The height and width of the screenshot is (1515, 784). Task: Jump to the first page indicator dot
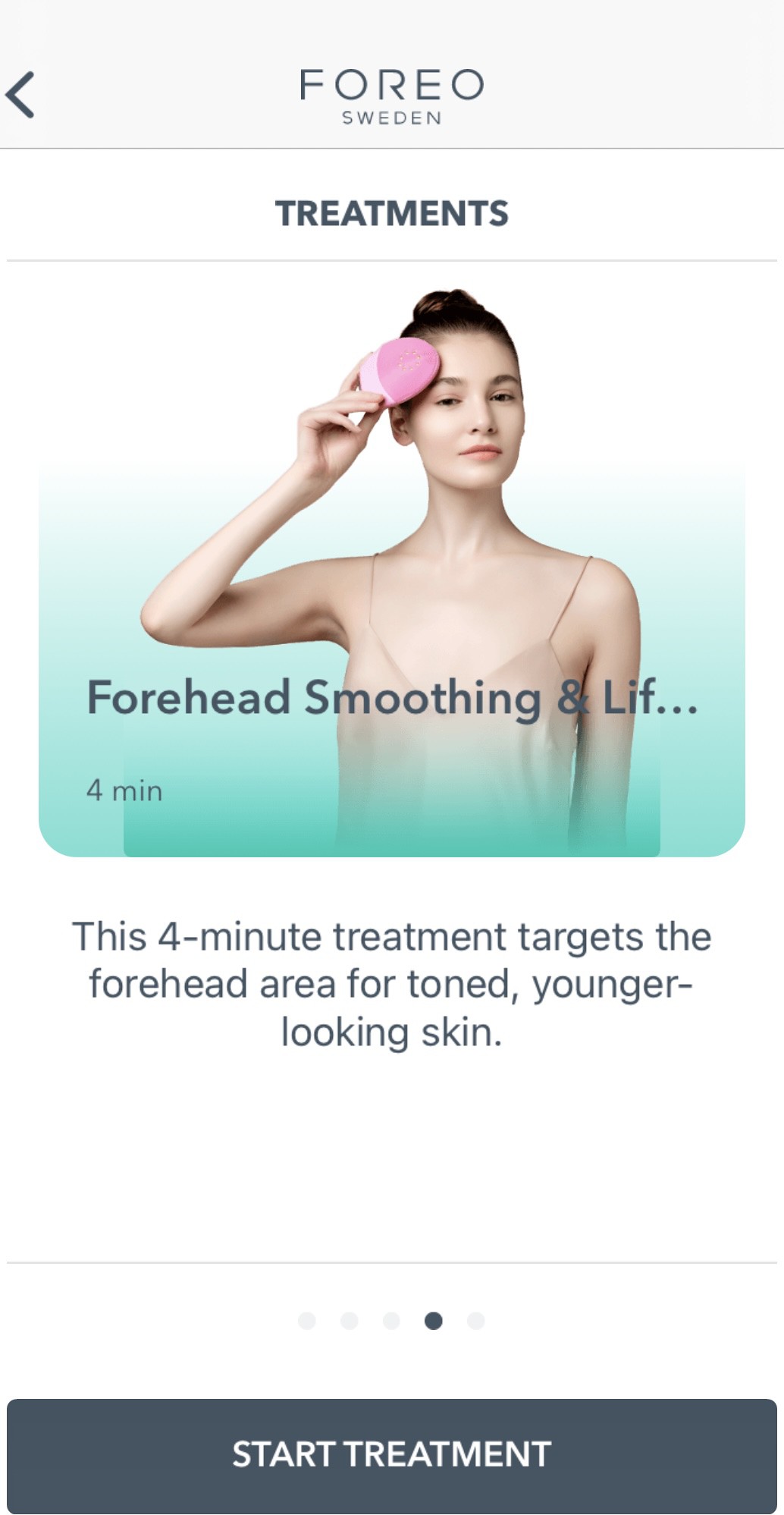pyautogui.click(x=307, y=1321)
